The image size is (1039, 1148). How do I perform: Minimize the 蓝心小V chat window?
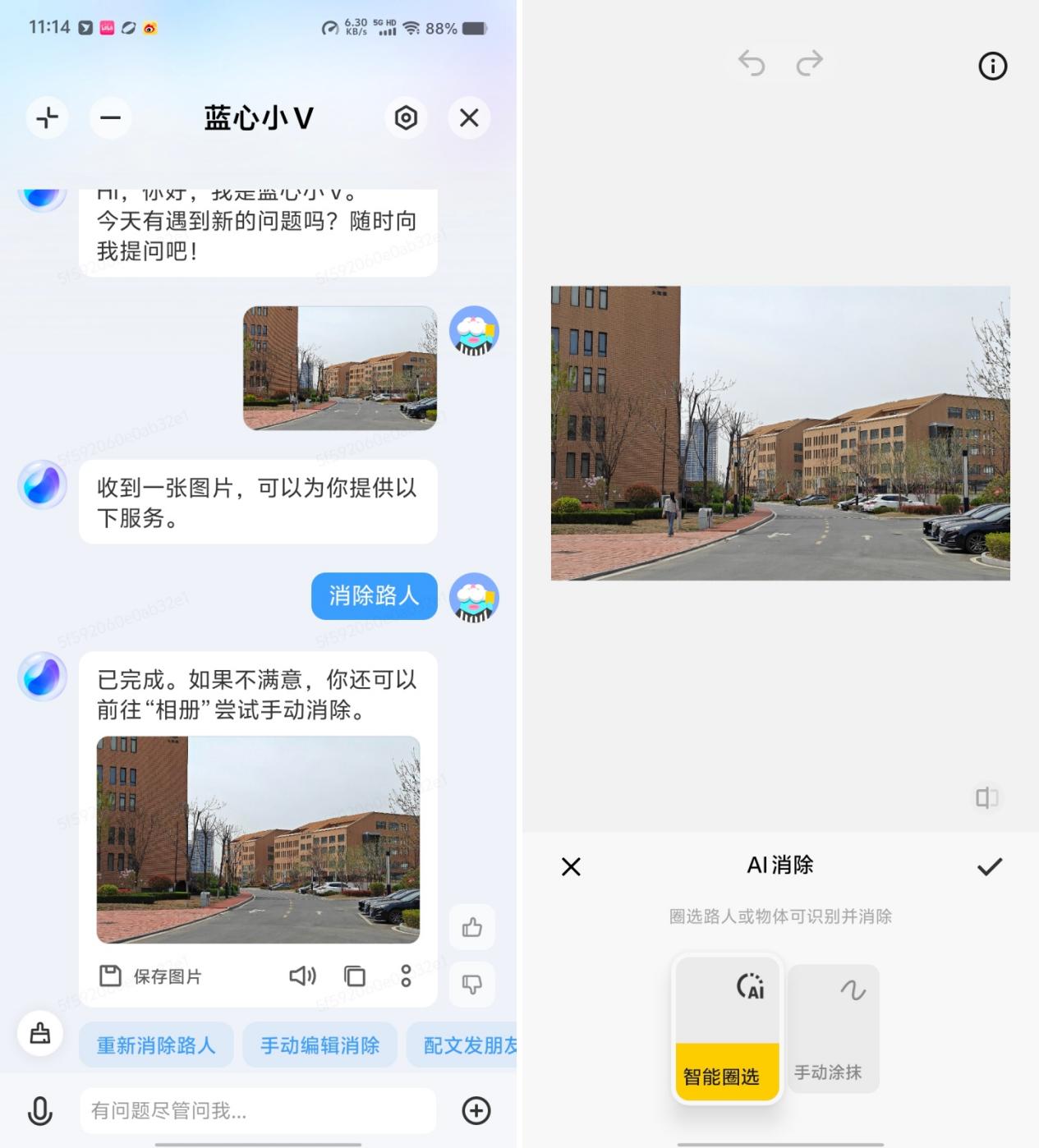[110, 117]
